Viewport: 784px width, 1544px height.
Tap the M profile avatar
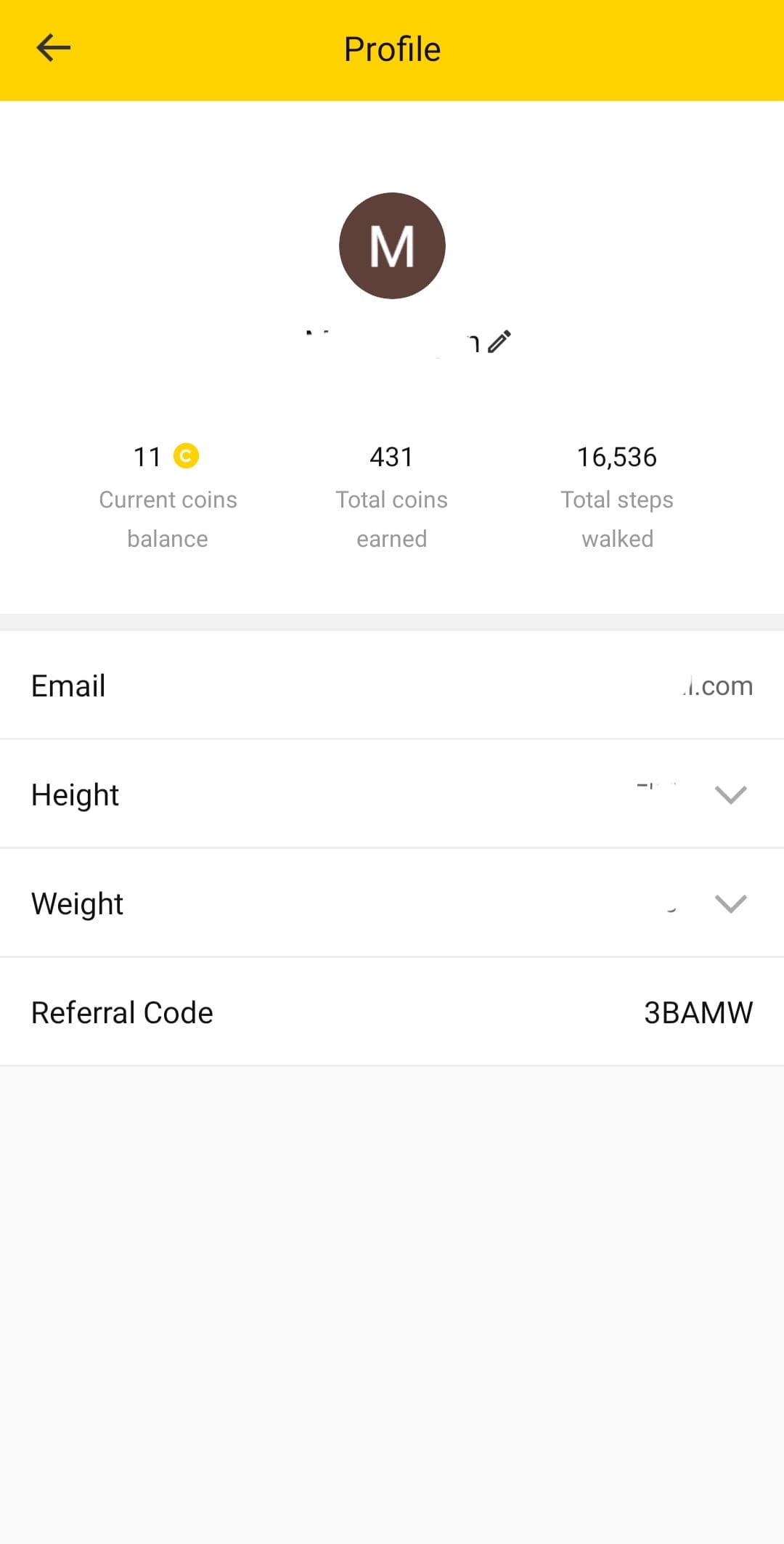tap(392, 245)
